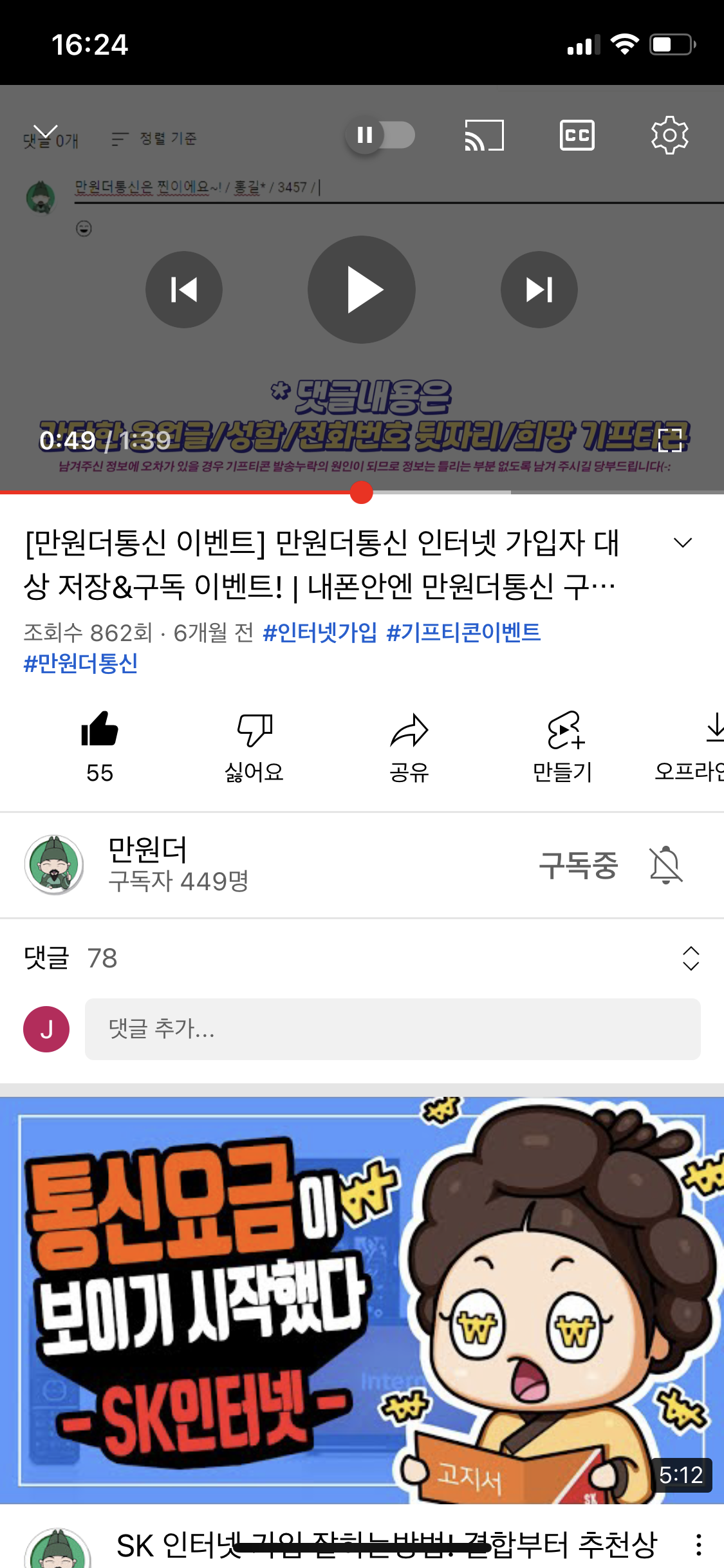Enter fullscreen mode
This screenshot has width=724, height=1568.
pyautogui.click(x=670, y=440)
